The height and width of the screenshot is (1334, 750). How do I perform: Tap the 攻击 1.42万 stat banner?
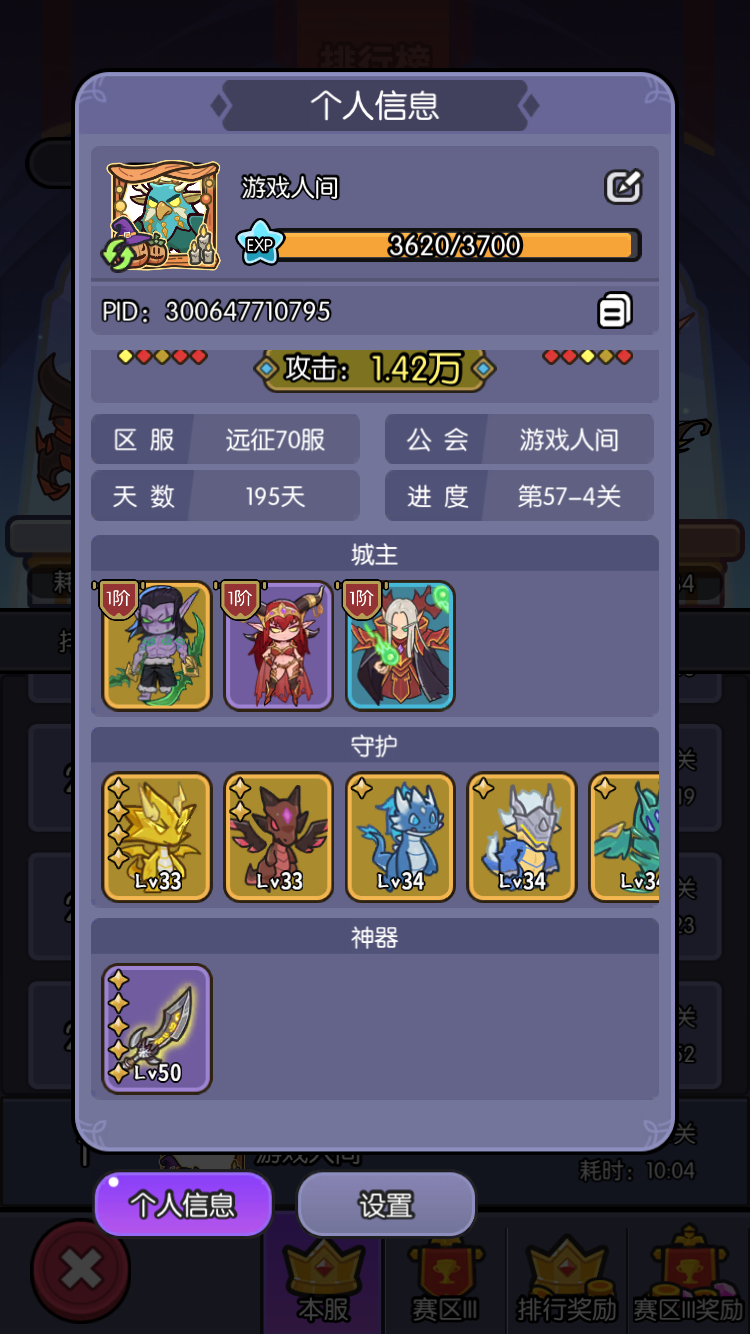[x=374, y=369]
